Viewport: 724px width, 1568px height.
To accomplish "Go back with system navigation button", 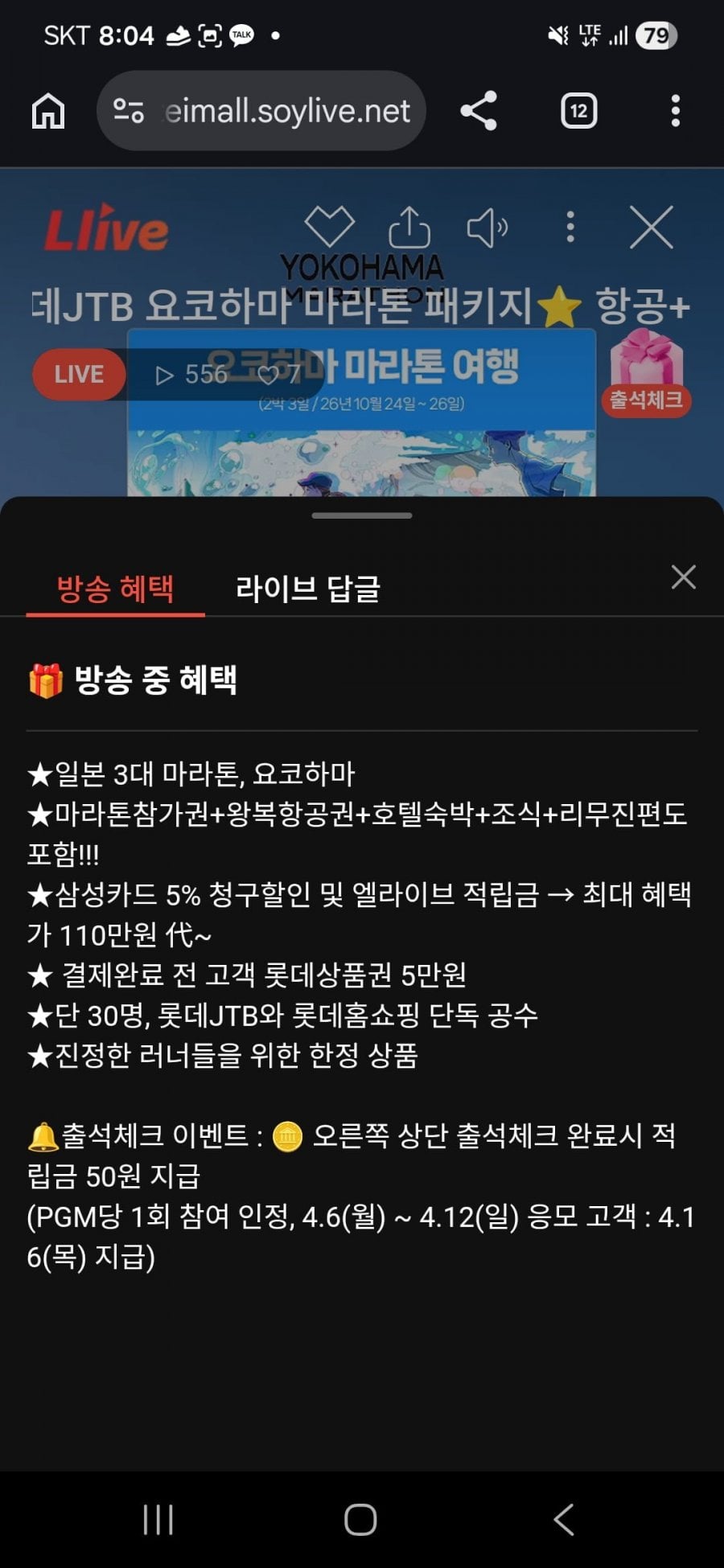I will coord(564,1519).
